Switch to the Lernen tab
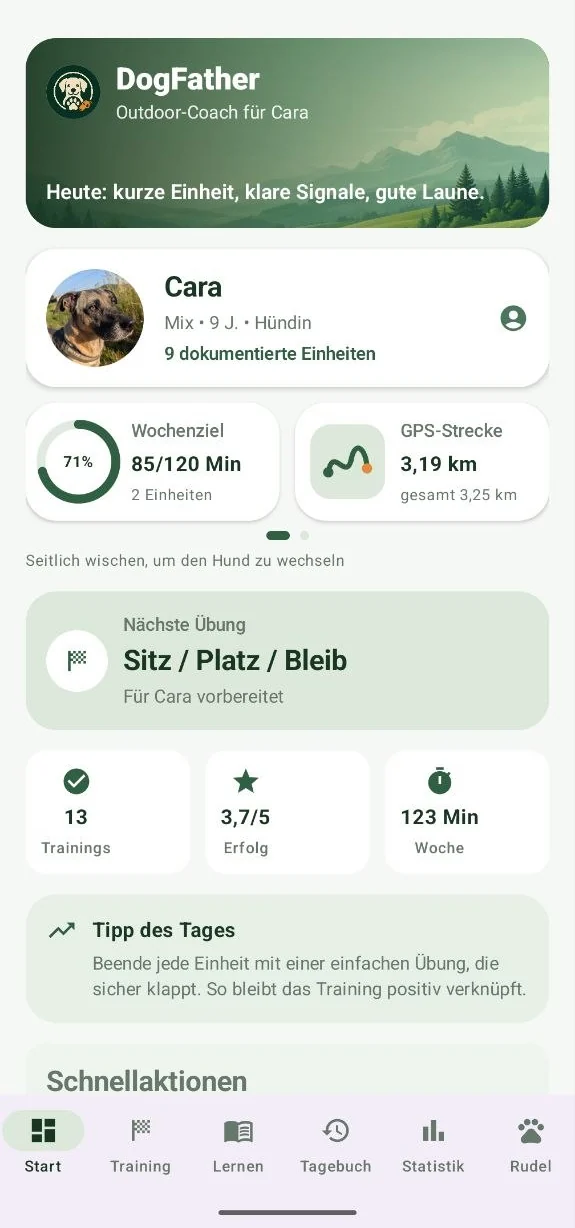 pos(238,1146)
